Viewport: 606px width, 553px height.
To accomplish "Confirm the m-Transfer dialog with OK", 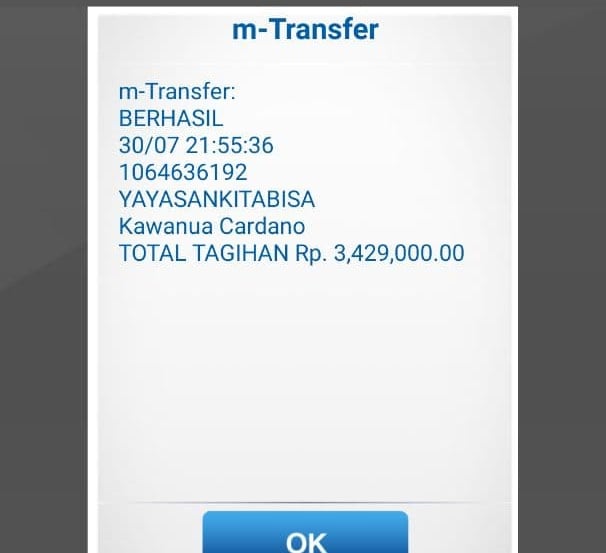I will [305, 536].
